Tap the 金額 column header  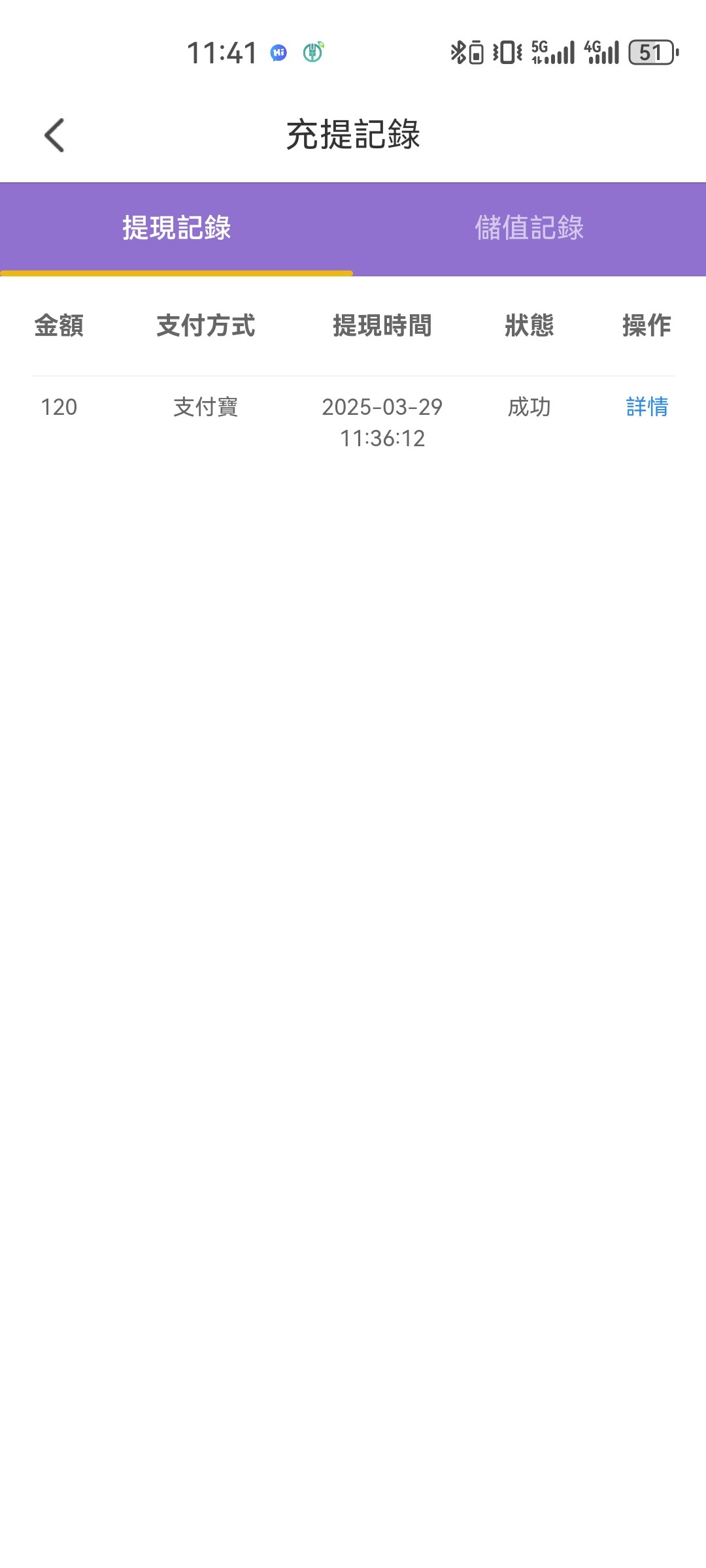[58, 327]
